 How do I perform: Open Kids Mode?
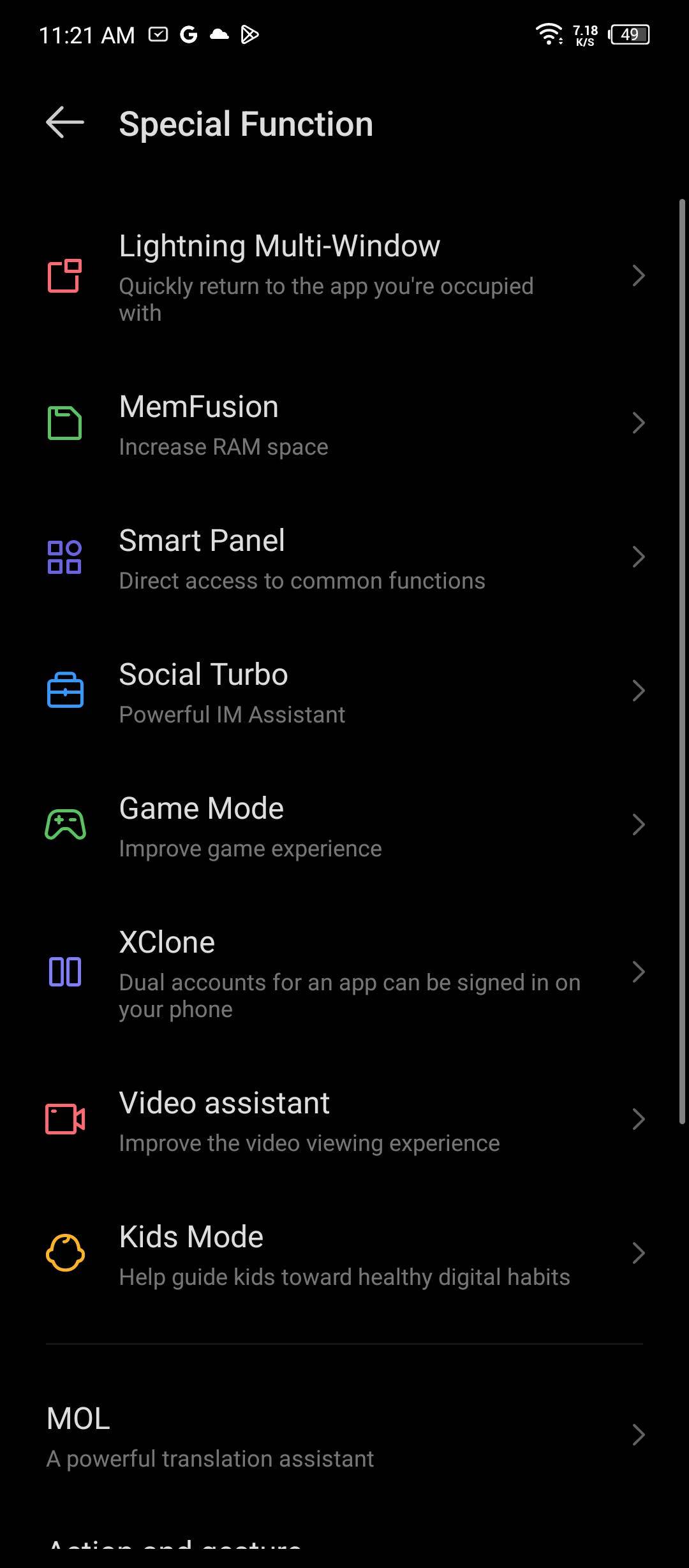[x=344, y=1254]
